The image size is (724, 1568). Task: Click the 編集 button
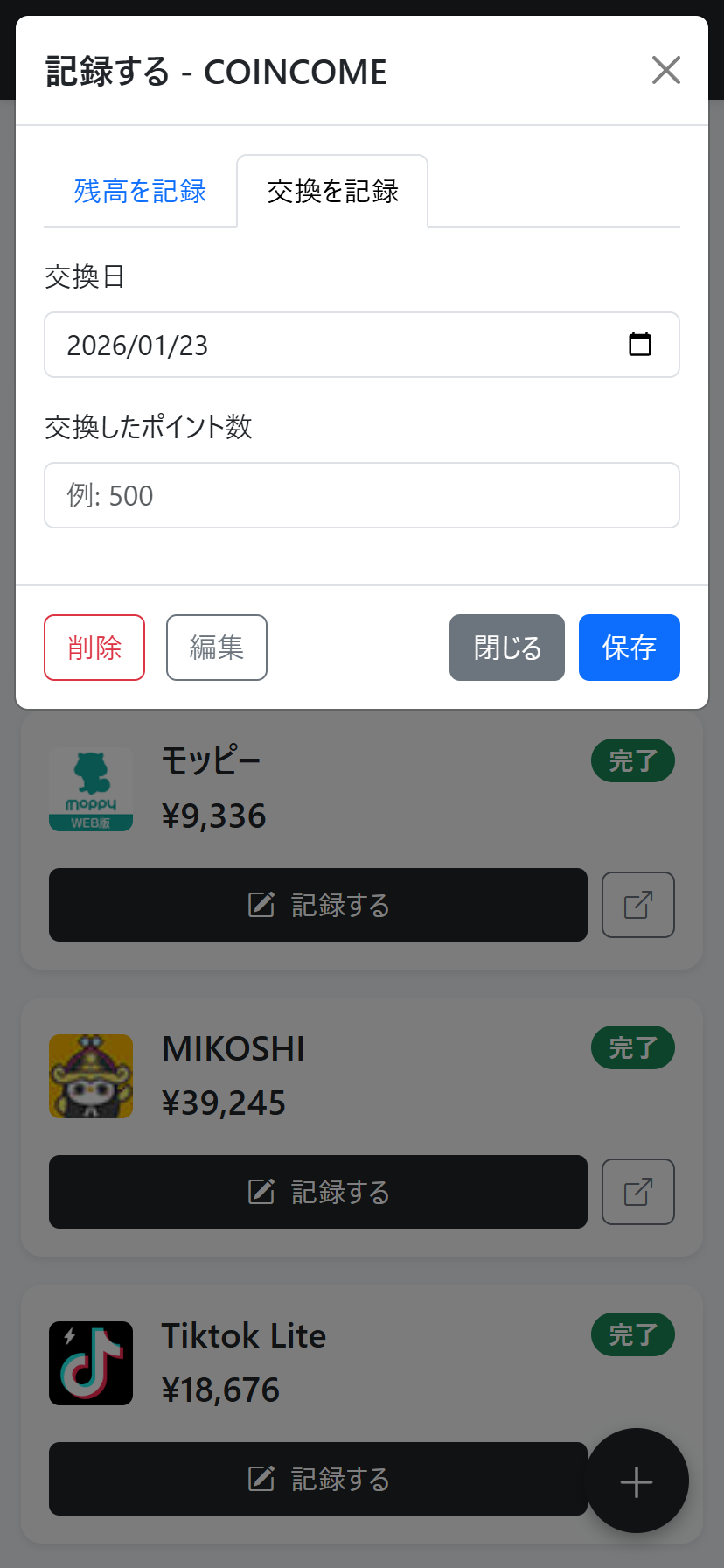(x=216, y=647)
